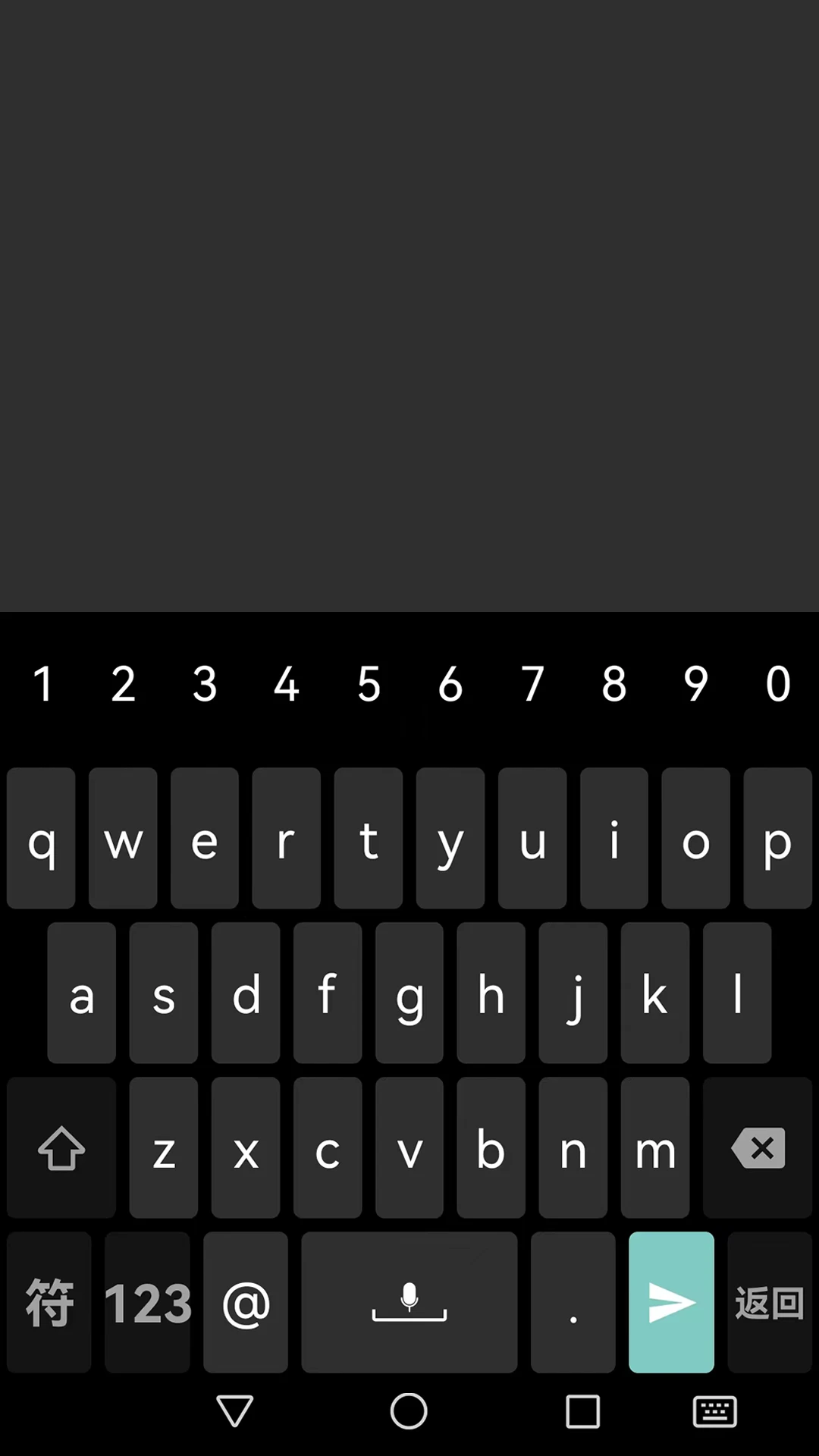
Task: Insert a period
Action: (573, 1302)
